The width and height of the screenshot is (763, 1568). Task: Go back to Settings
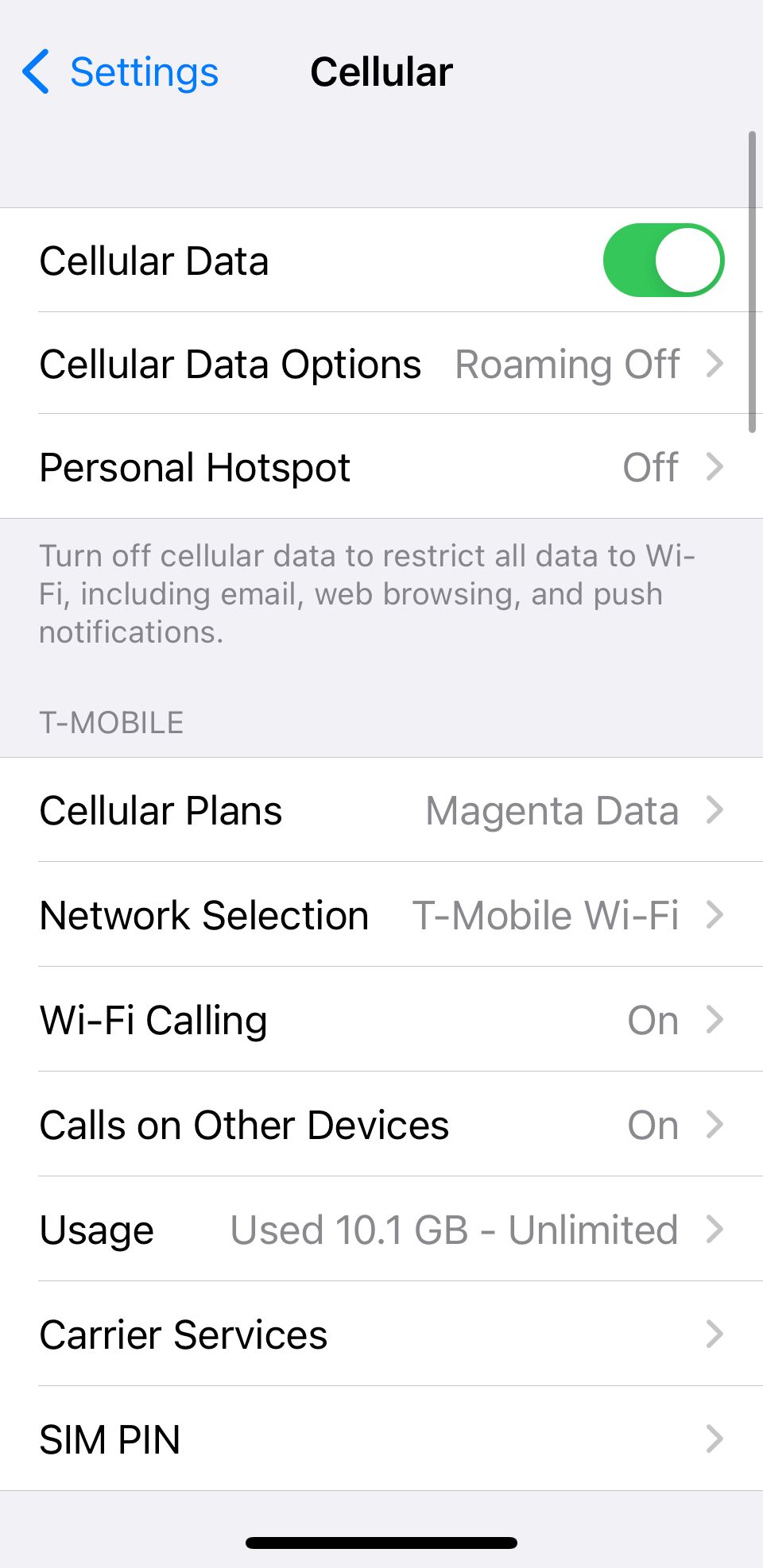click(x=121, y=72)
